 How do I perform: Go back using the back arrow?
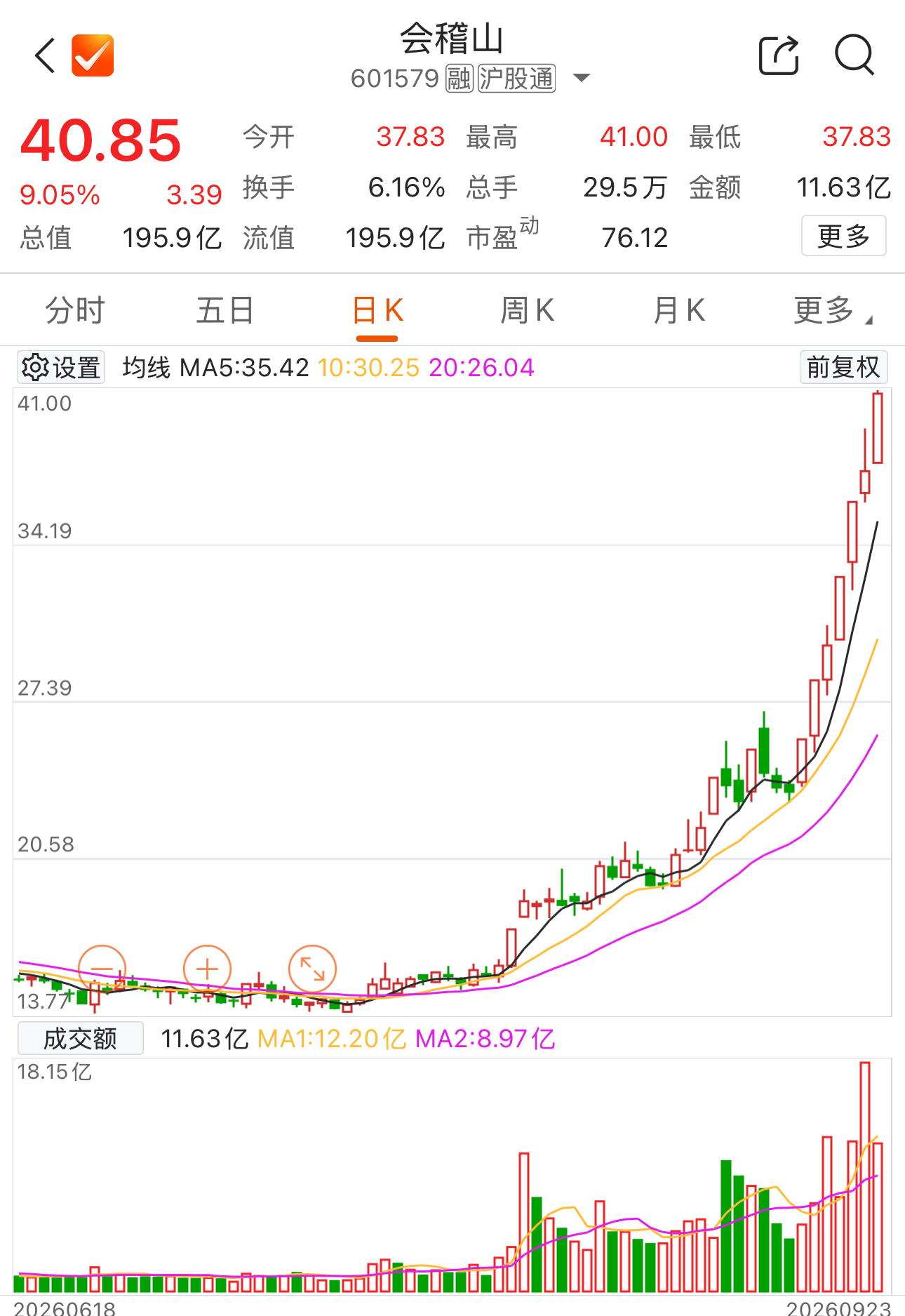45,55
